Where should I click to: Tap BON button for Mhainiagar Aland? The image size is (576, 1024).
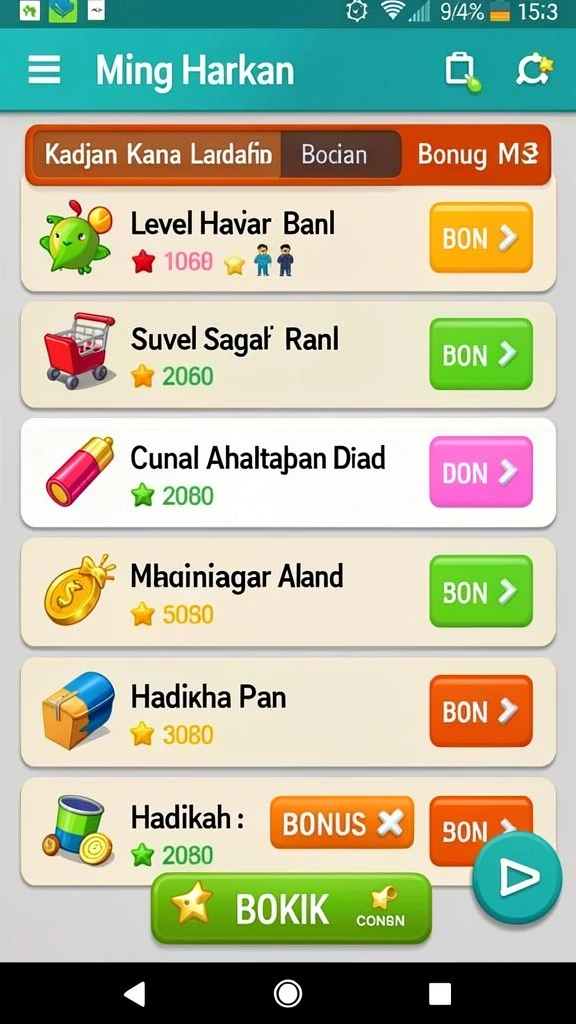[x=481, y=591]
